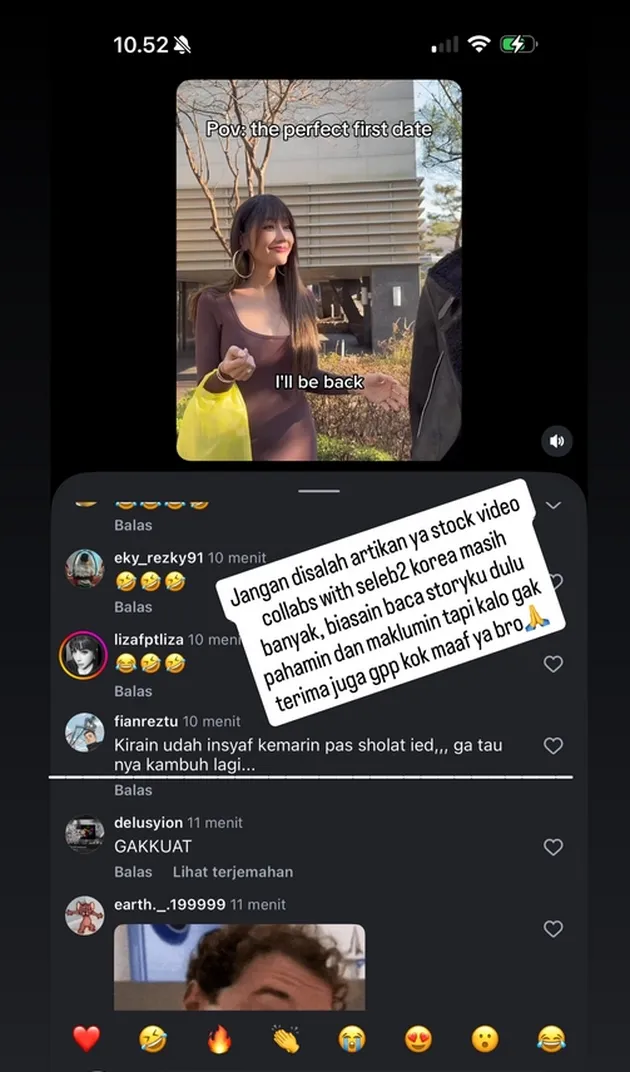Select the loudly crying emoji
Viewport: 630px width, 1072px height.
(352, 1039)
